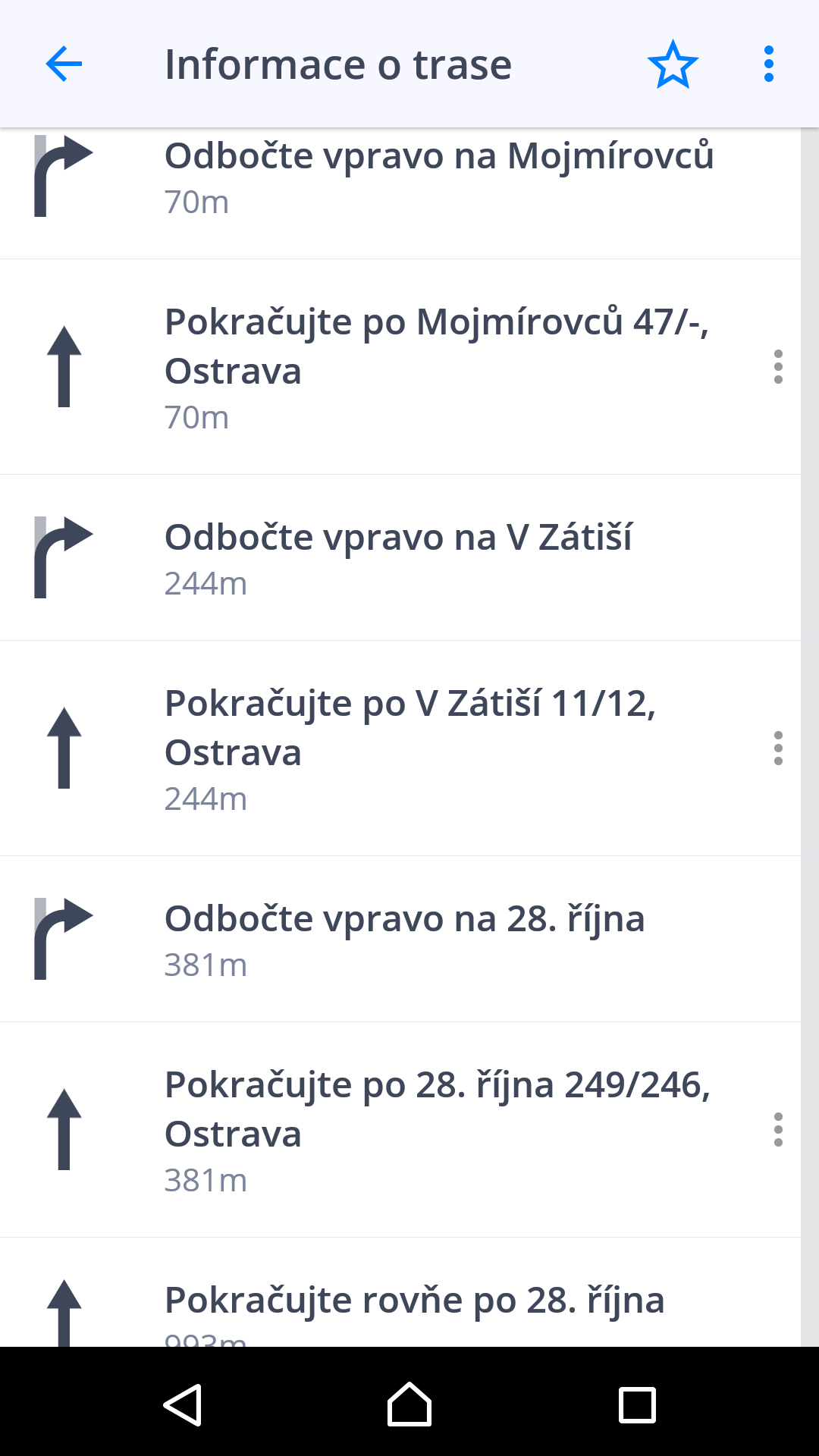Viewport: 819px width, 1456px height.
Task: Open the overflow menu in the top bar
Action: tap(769, 64)
